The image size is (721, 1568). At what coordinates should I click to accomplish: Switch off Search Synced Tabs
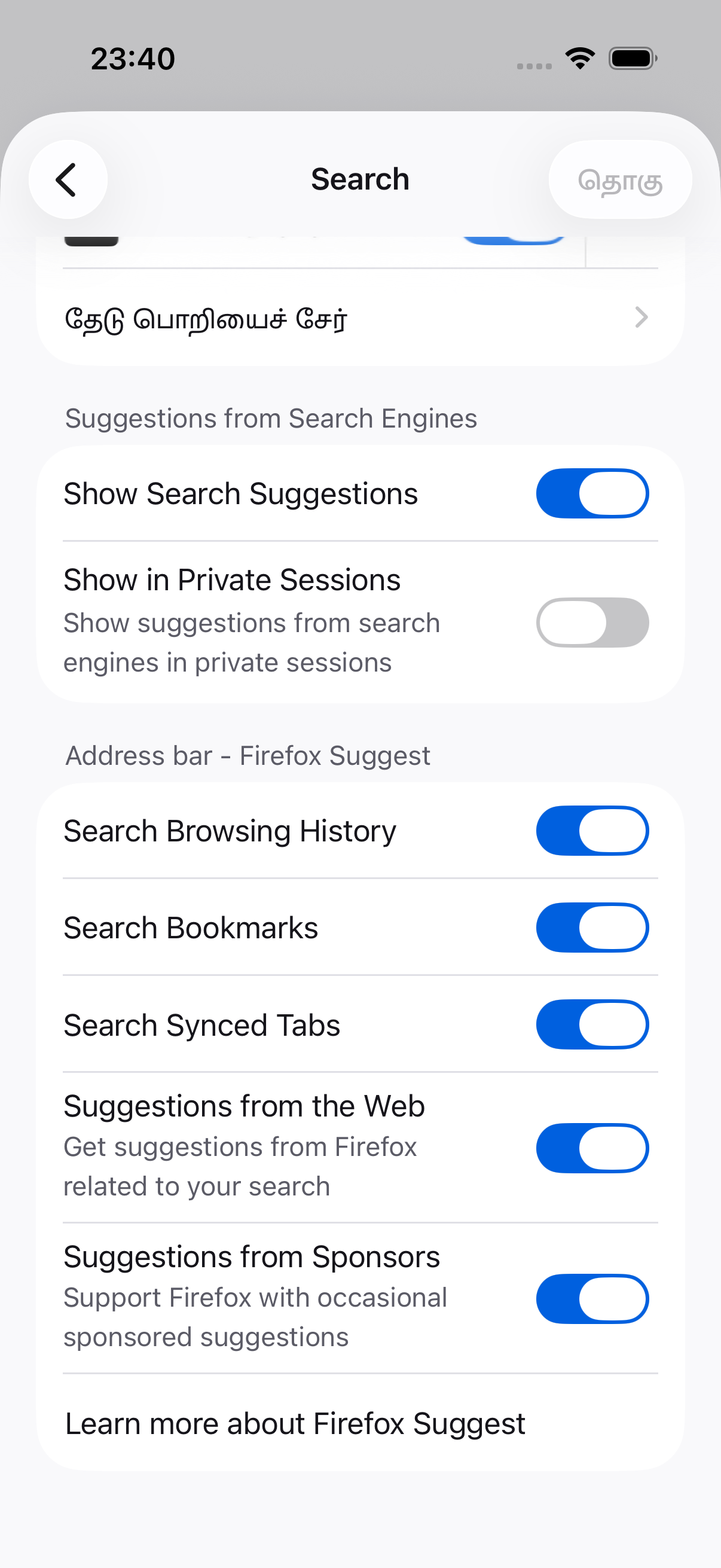tap(592, 1024)
